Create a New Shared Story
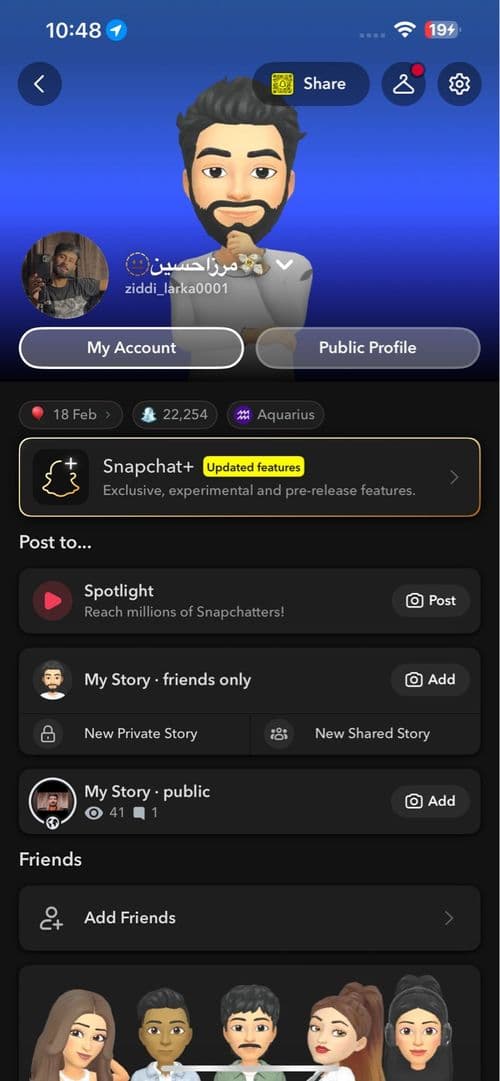Screen dimensions: 500x1081 point(366,734)
